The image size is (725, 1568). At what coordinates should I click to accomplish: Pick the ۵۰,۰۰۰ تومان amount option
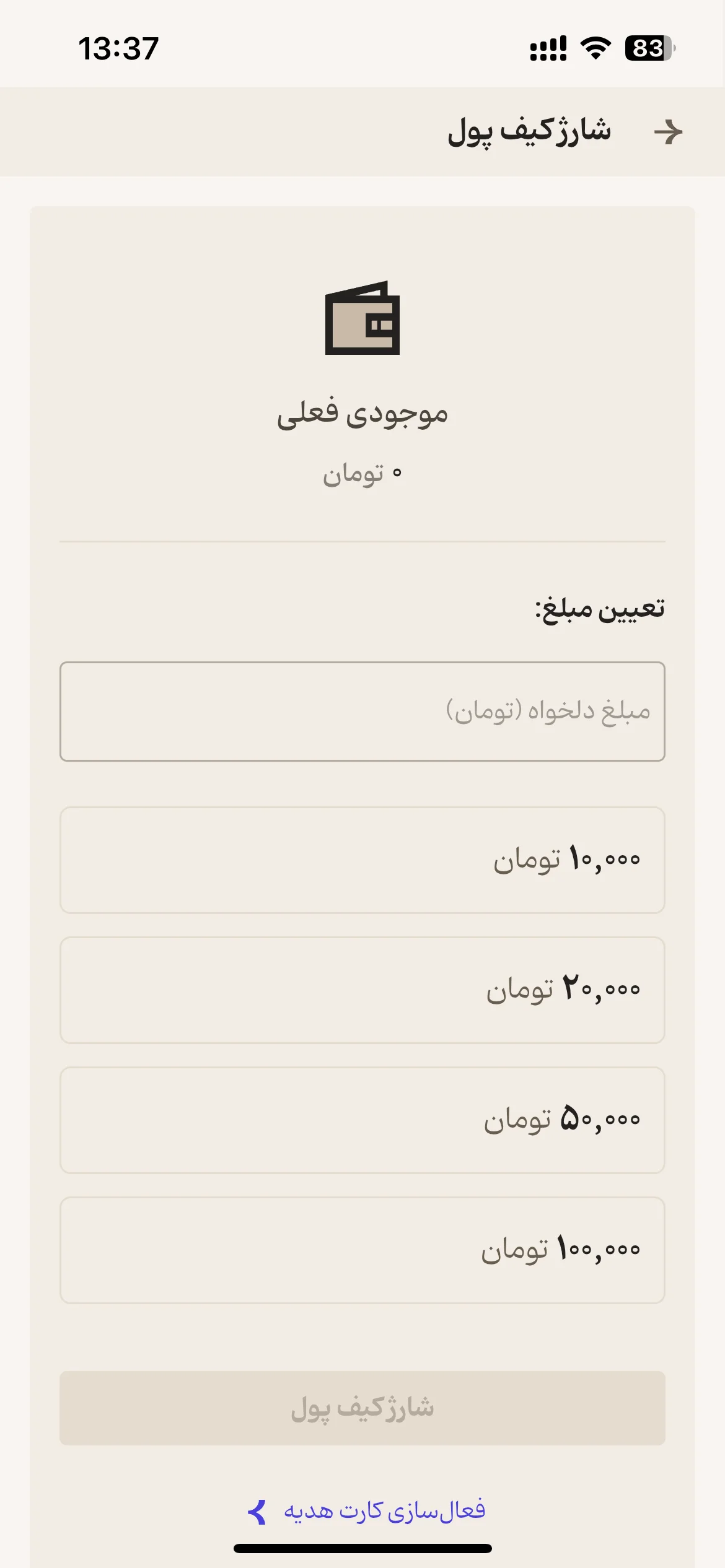362,1120
